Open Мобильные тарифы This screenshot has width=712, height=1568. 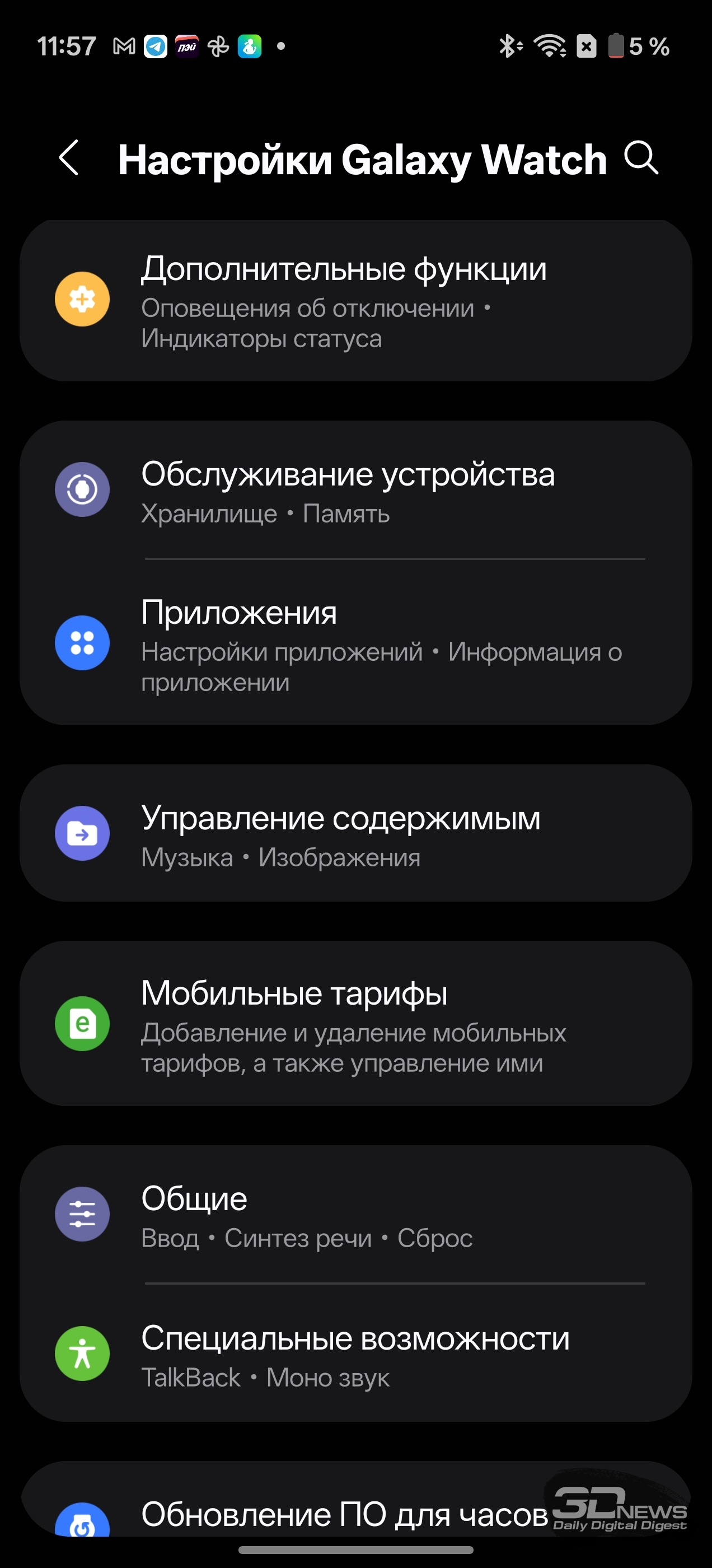[355, 1024]
